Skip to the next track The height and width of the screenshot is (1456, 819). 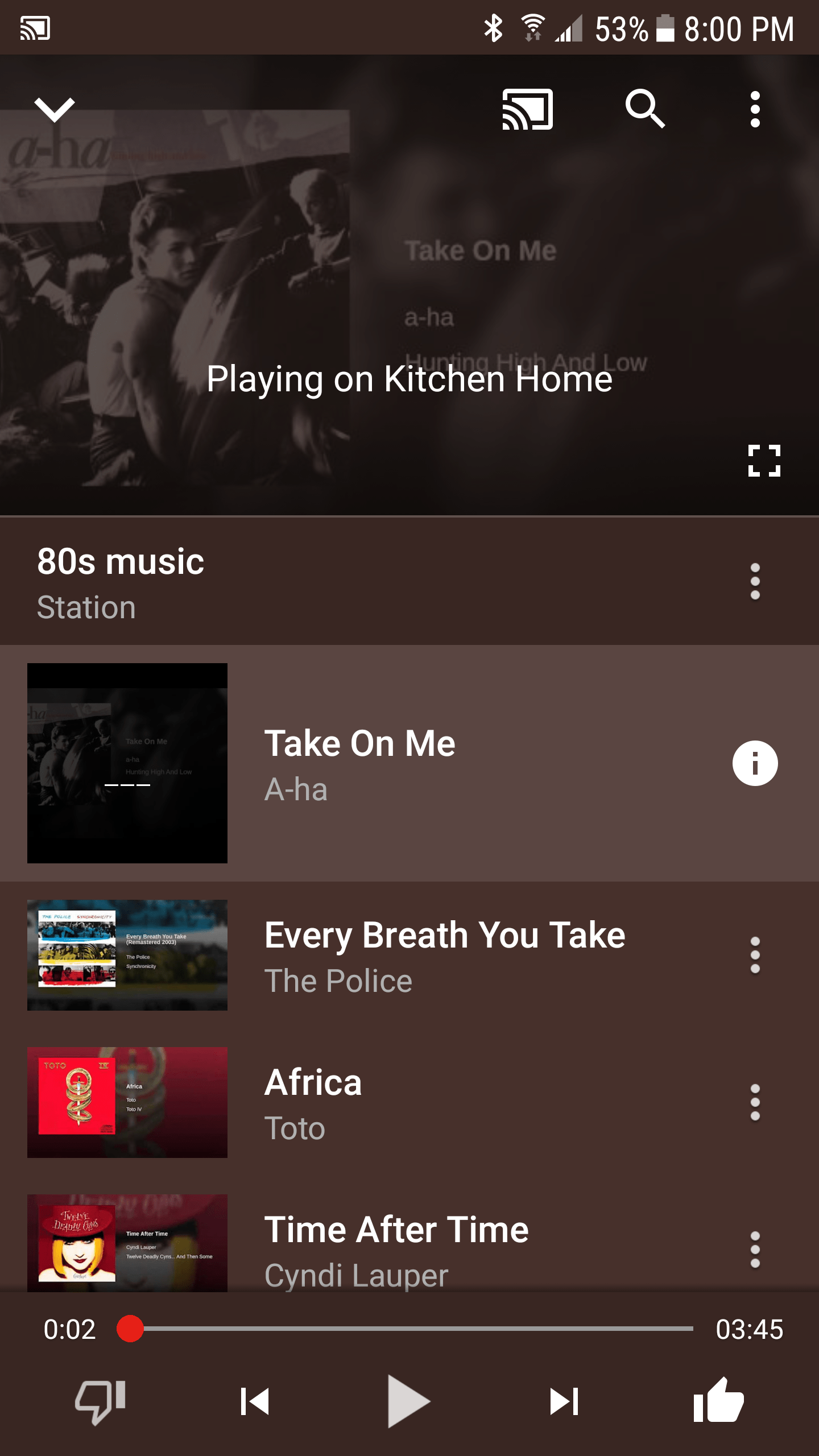coord(563,1401)
